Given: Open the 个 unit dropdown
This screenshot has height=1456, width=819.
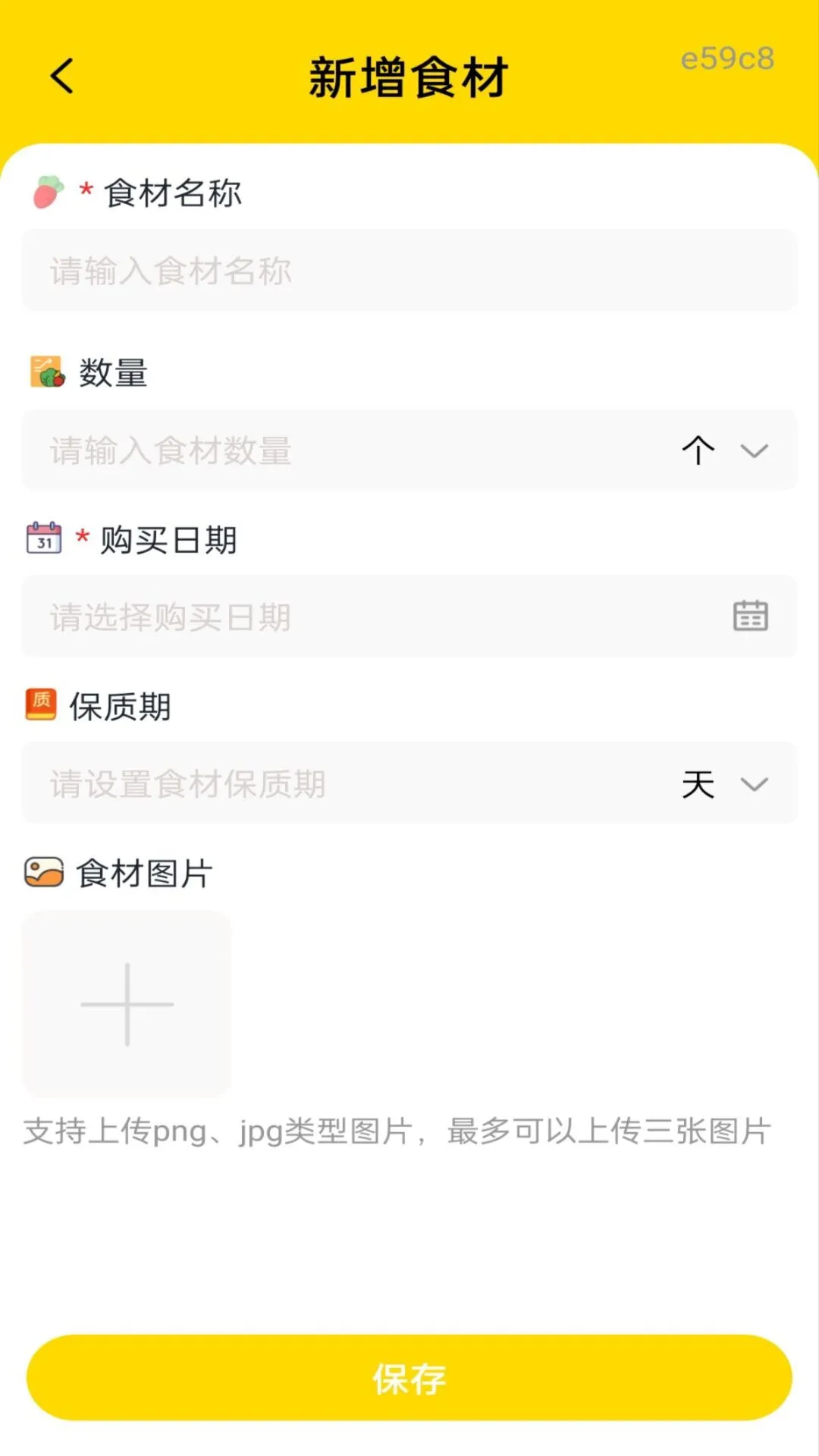Looking at the screenshot, I should pyautogui.click(x=698, y=450).
